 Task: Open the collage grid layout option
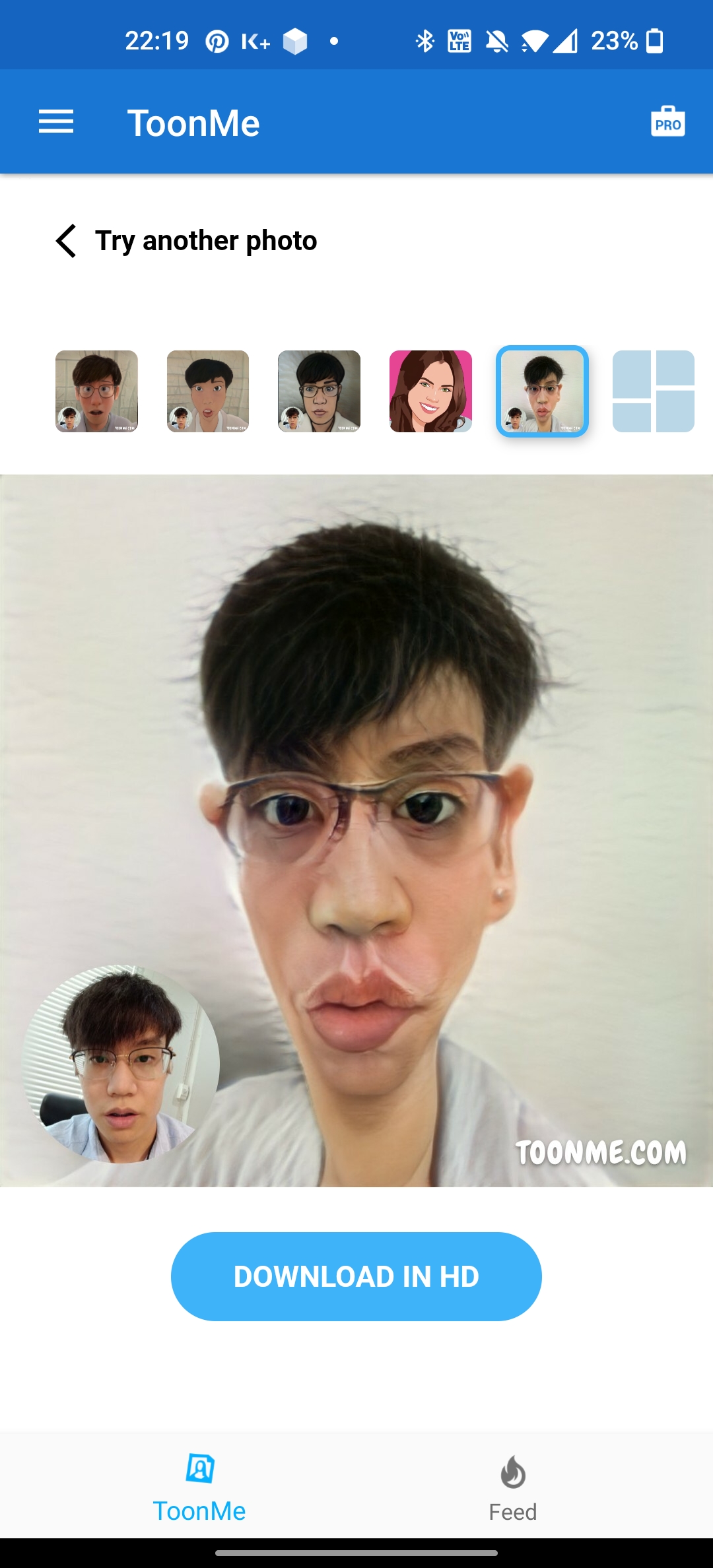pos(653,391)
